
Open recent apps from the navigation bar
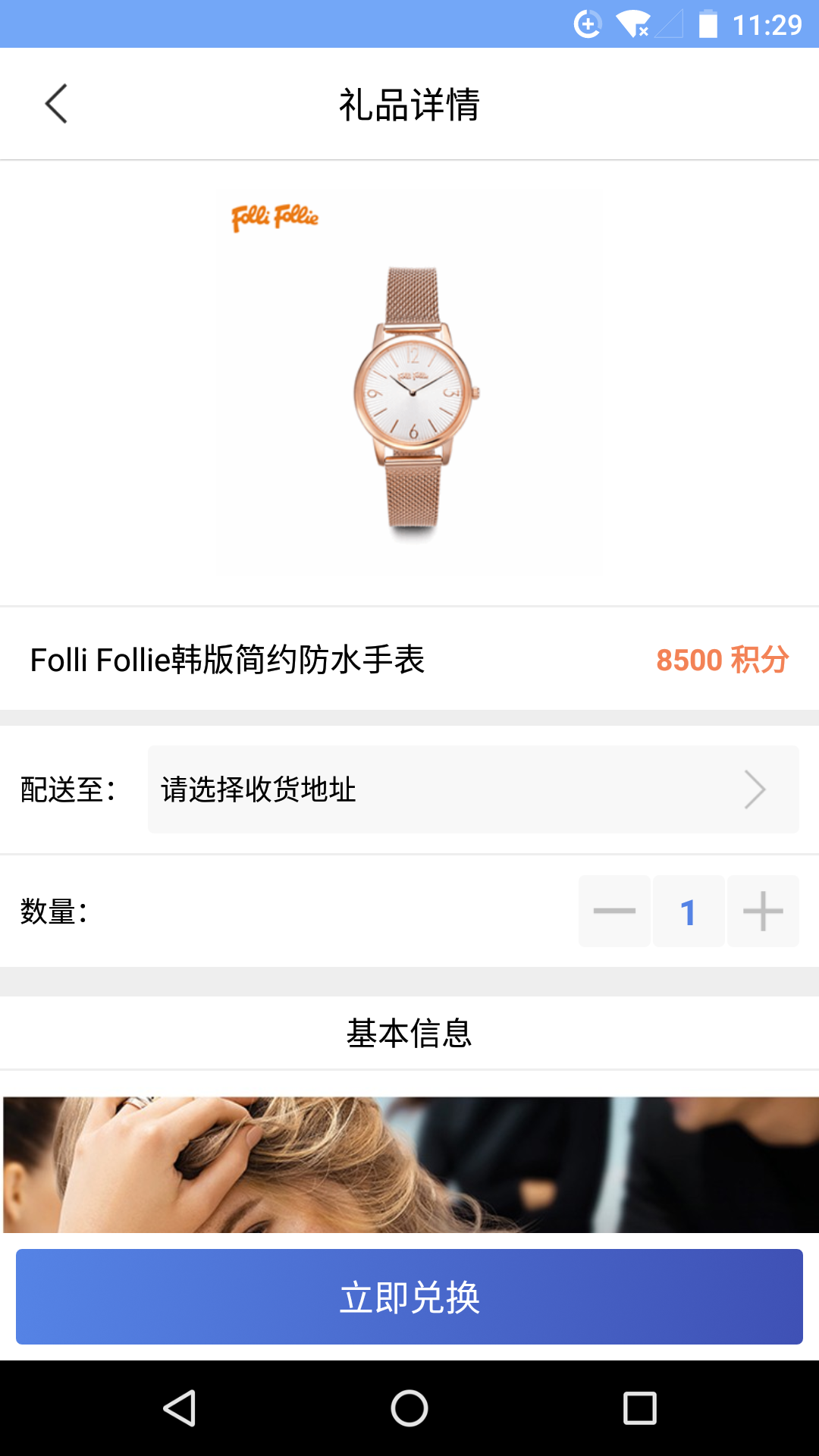tap(639, 1409)
